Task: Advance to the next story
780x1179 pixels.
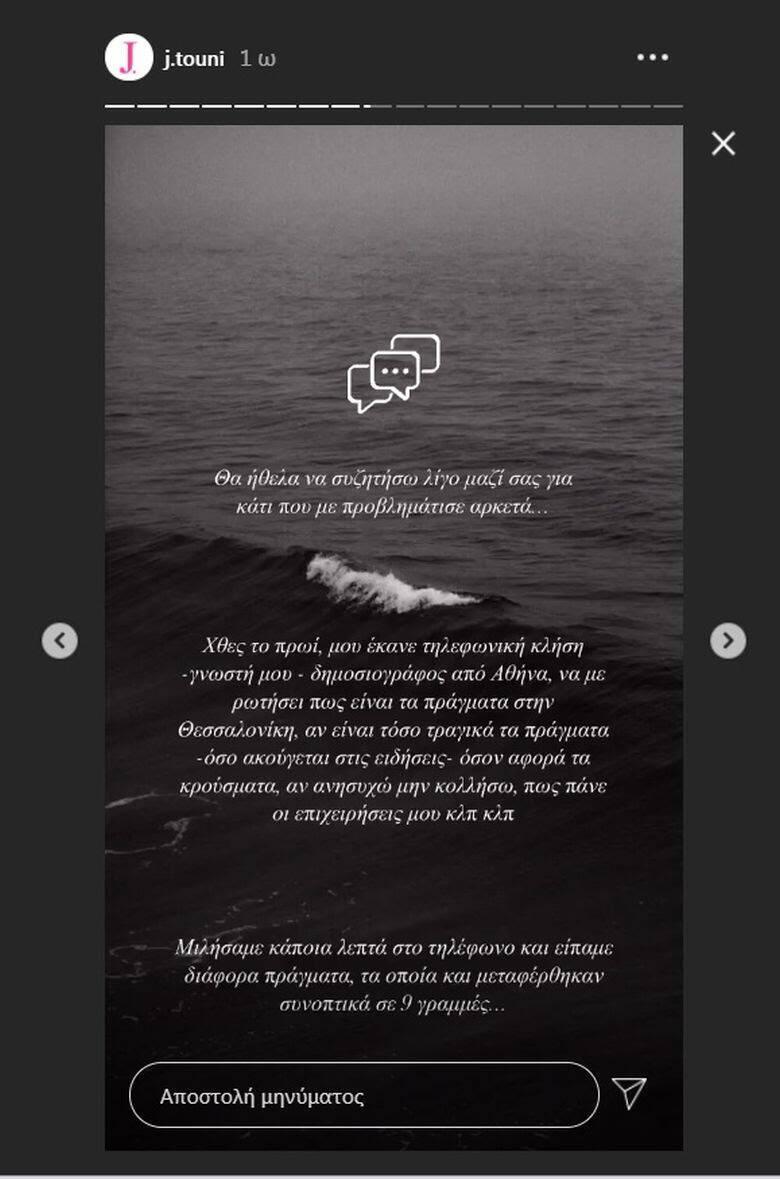Action: 727,640
